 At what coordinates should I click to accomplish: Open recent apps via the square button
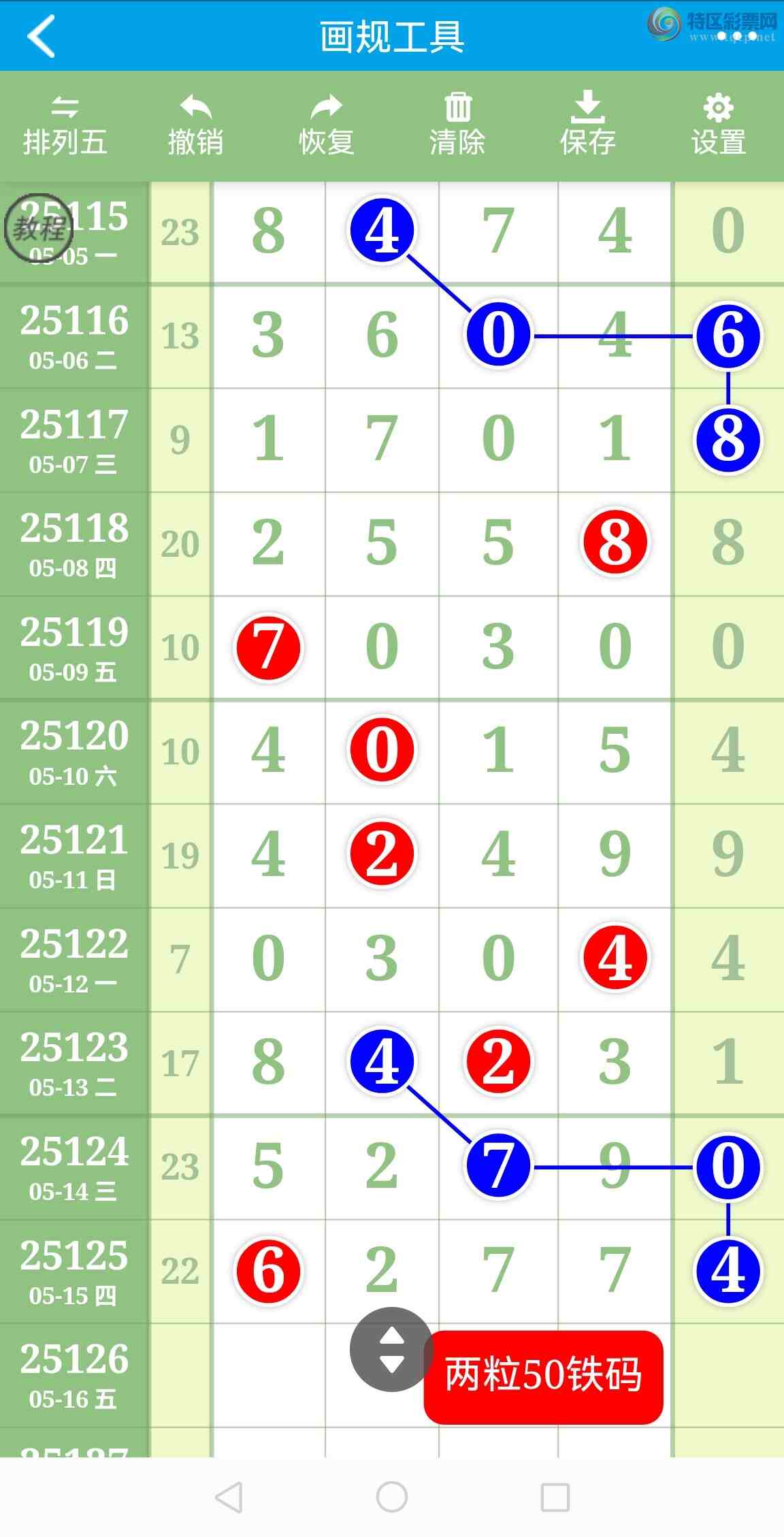coord(555,1497)
